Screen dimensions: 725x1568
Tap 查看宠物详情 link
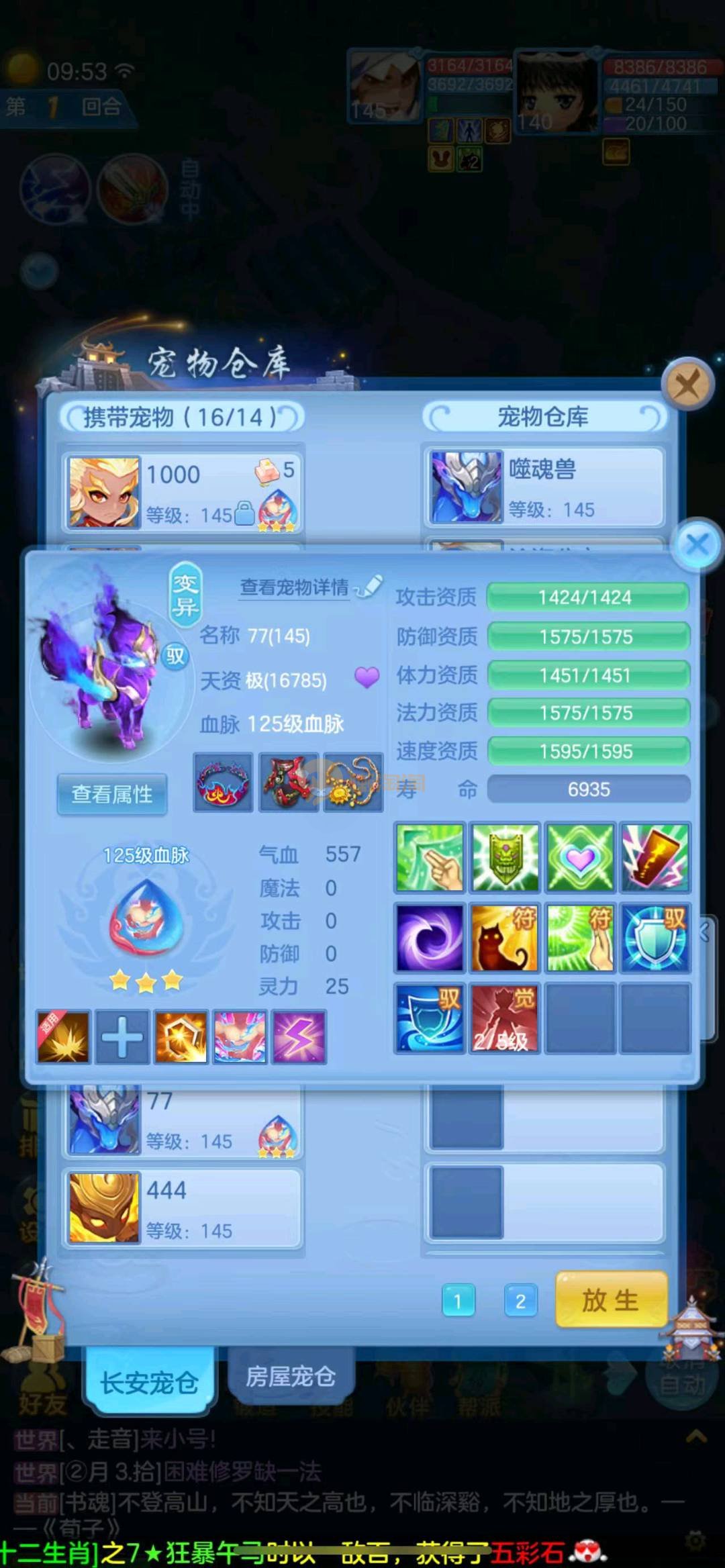(295, 587)
